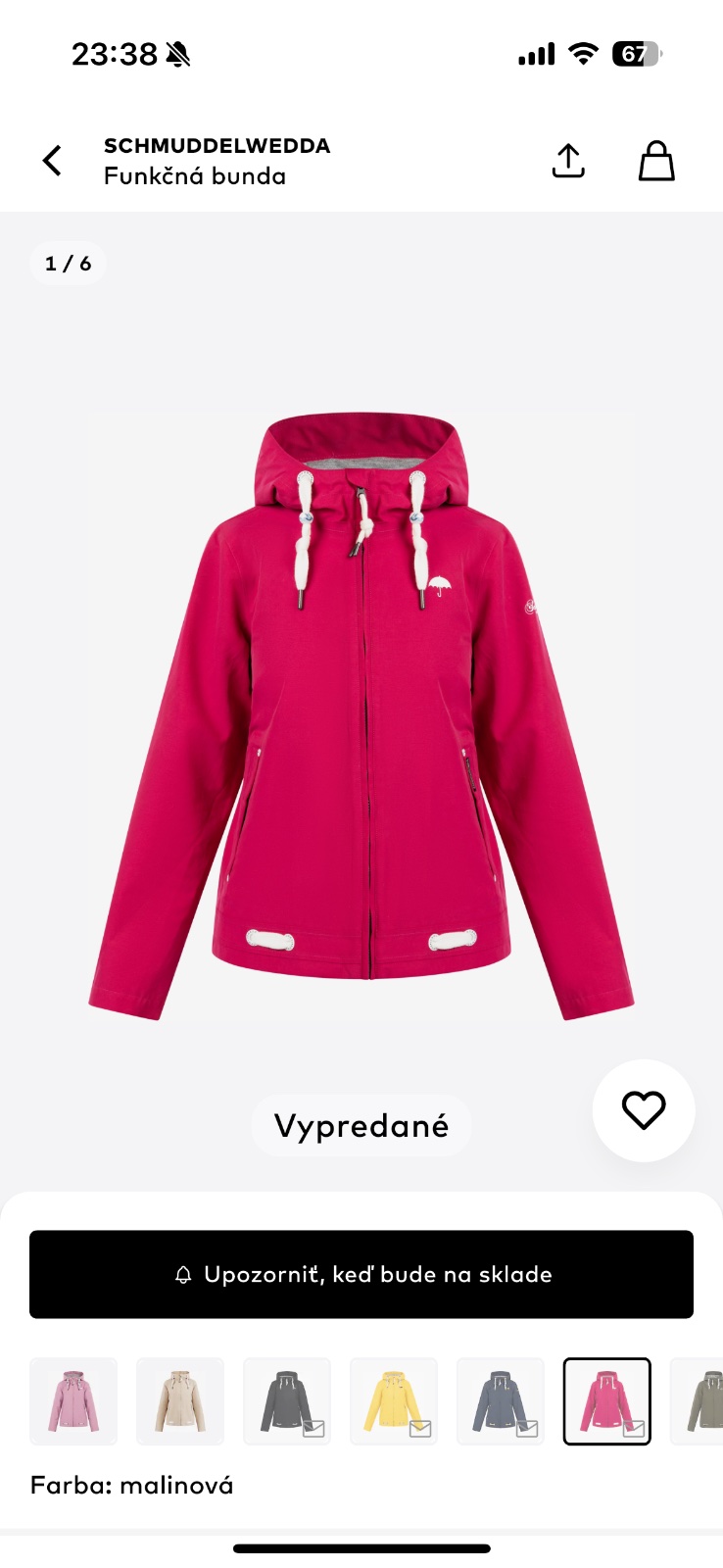Switch to the blue-grey jacket variant
This screenshot has width=723, height=1568.
coord(501,1400)
